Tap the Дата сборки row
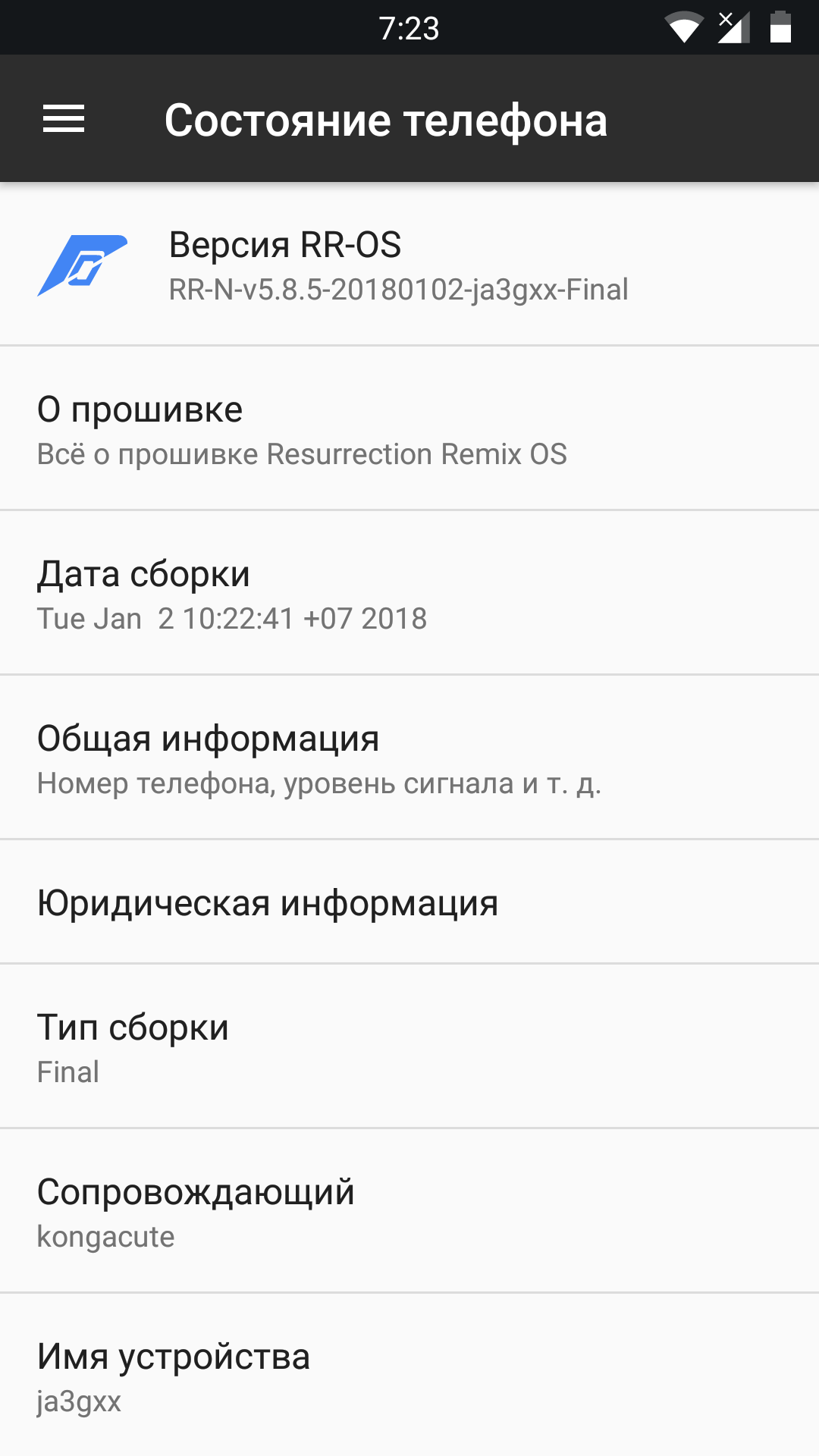The image size is (819, 1456). 409,595
